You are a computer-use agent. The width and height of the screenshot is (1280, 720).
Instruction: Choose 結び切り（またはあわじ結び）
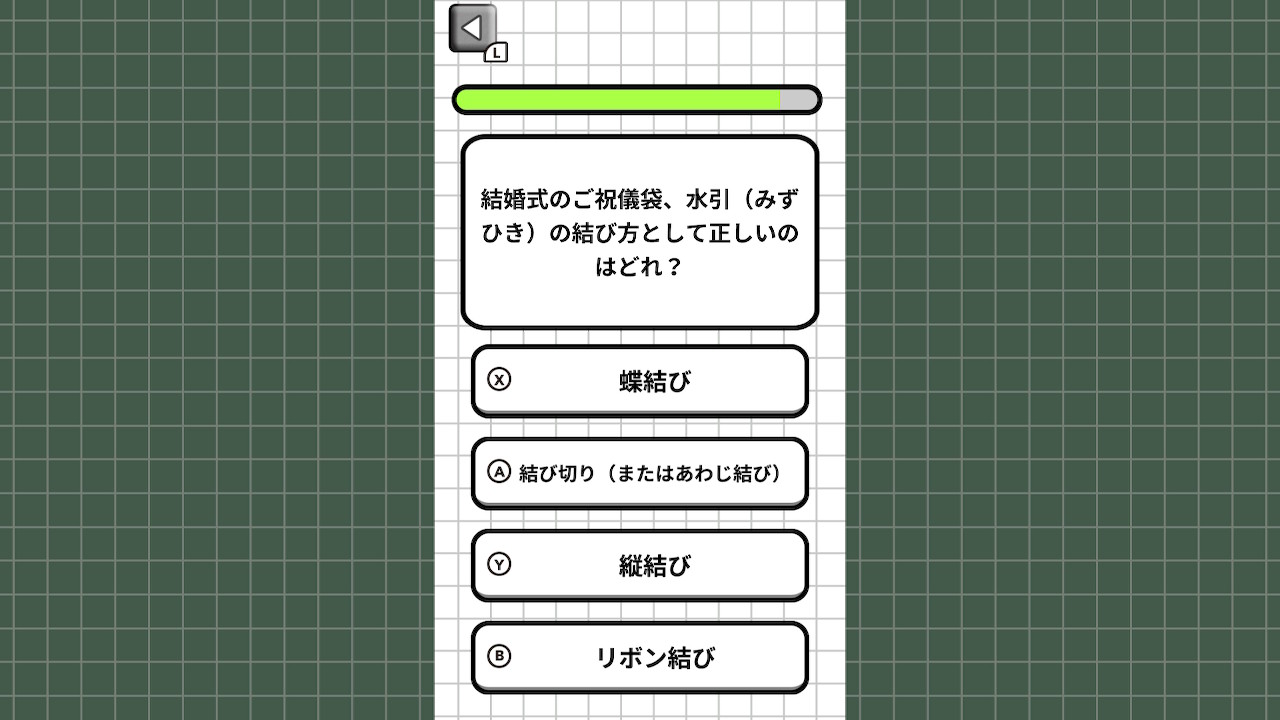coord(640,473)
